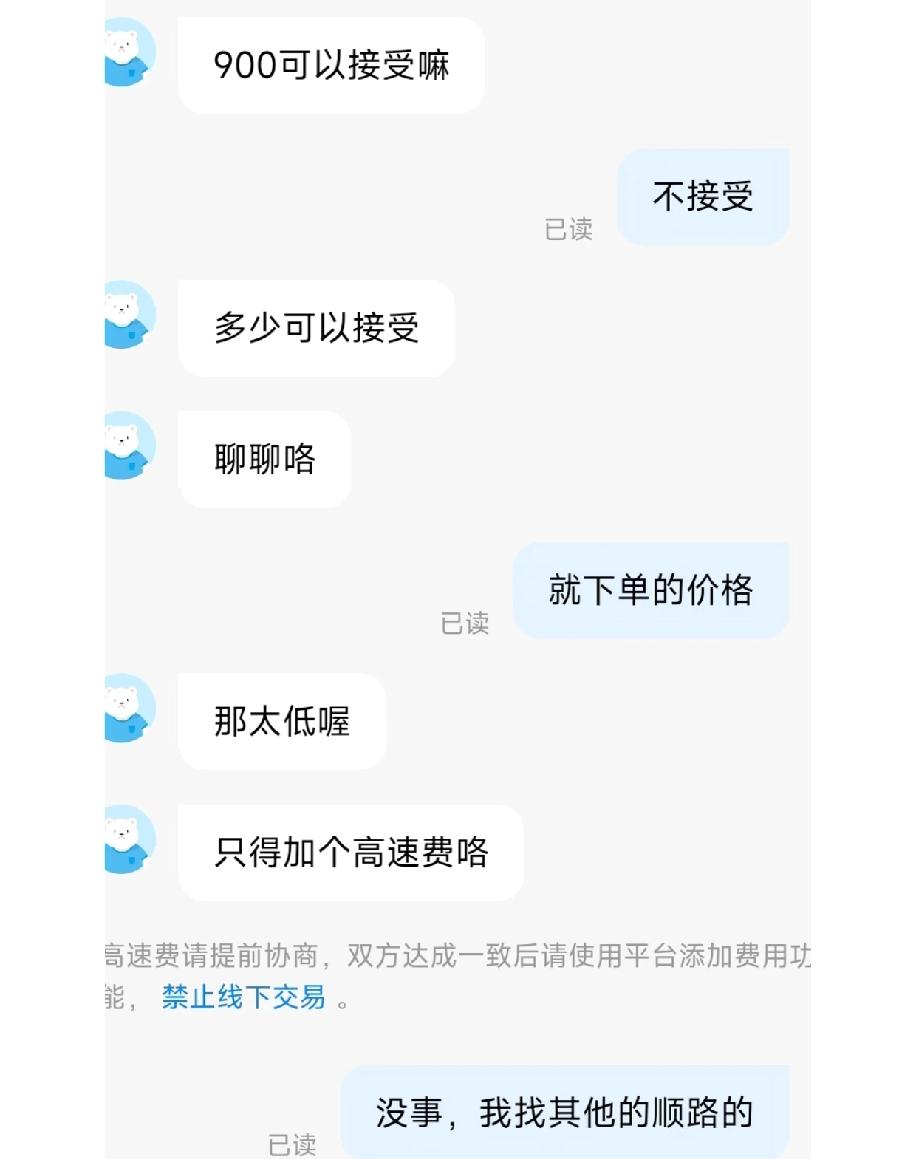Select the chat bubble '聊聊咯'

(x=263, y=458)
